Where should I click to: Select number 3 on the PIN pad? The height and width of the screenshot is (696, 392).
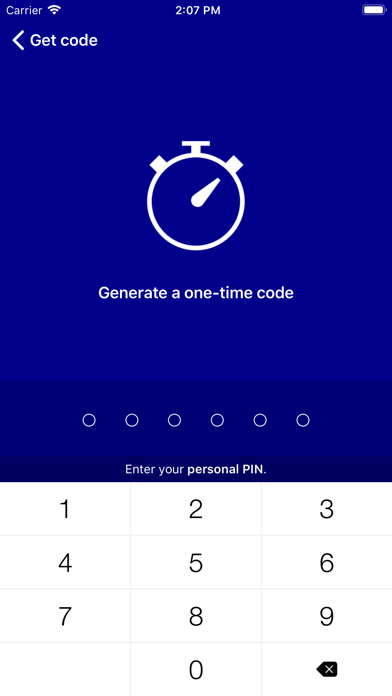point(327,509)
